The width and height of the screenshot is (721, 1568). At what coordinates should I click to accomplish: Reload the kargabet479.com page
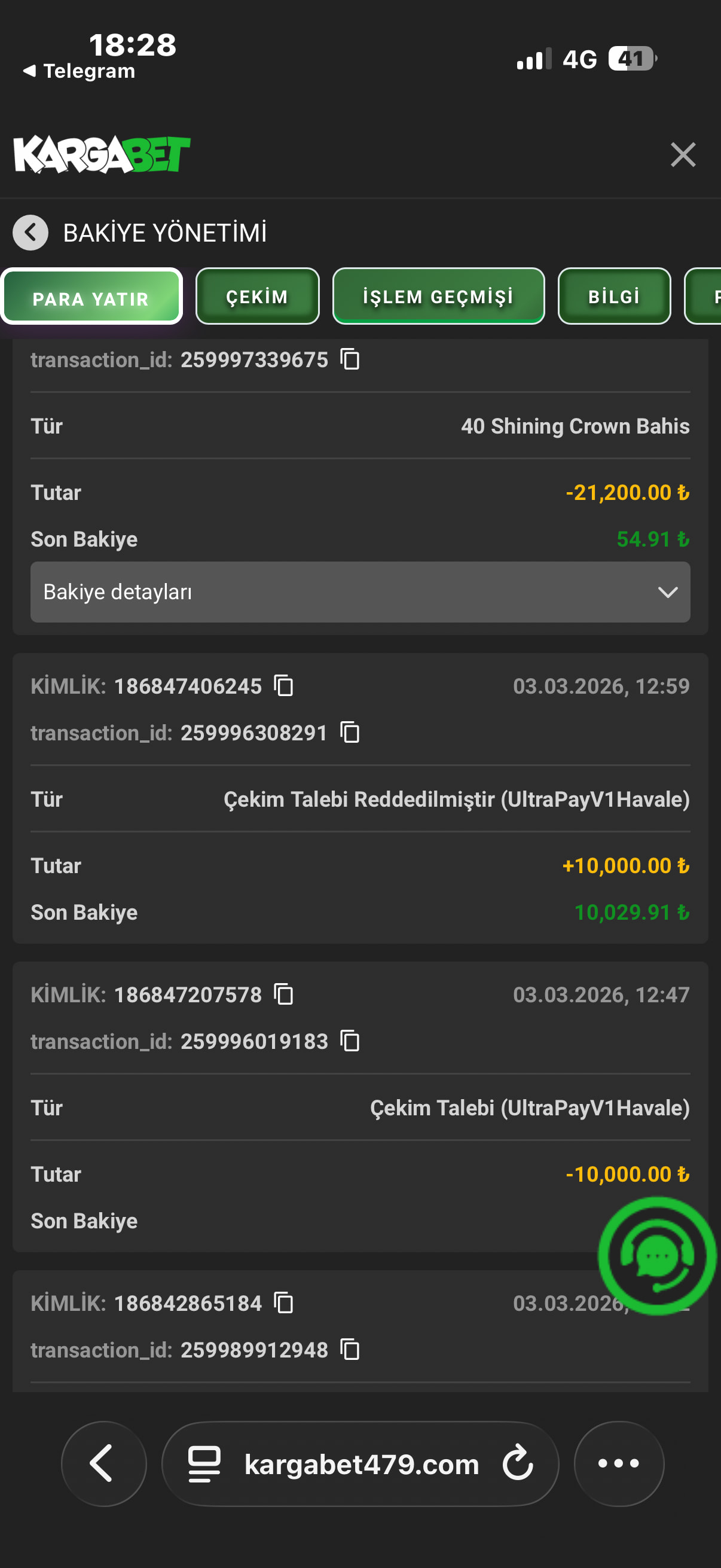pos(518,1463)
